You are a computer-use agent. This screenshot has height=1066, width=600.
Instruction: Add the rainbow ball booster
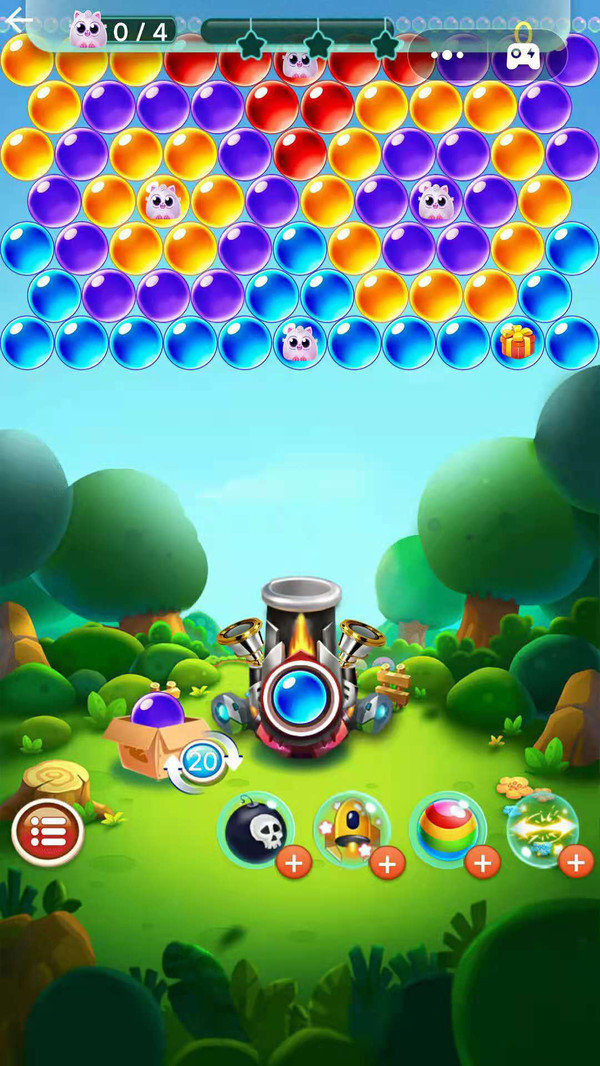pos(481,861)
